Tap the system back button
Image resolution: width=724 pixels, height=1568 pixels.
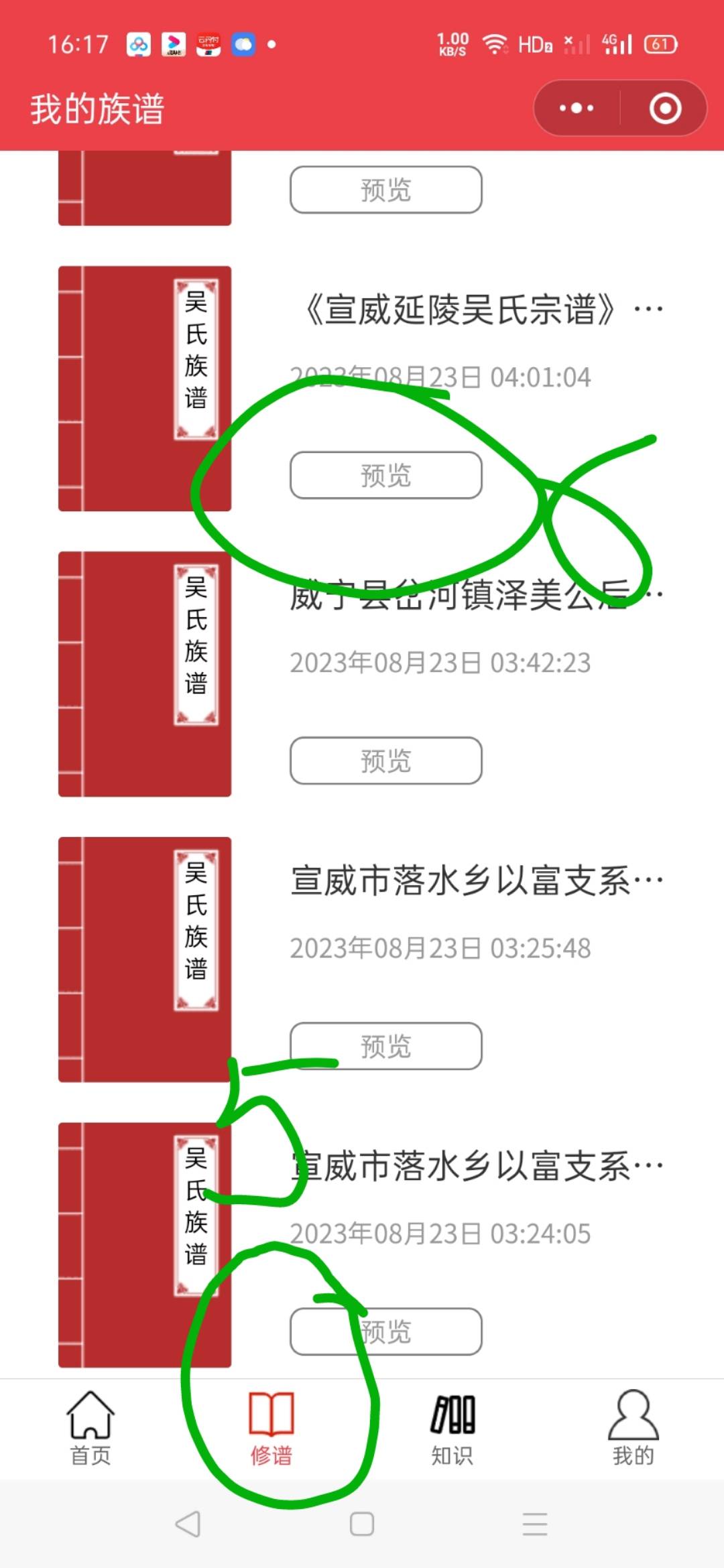click(188, 1524)
